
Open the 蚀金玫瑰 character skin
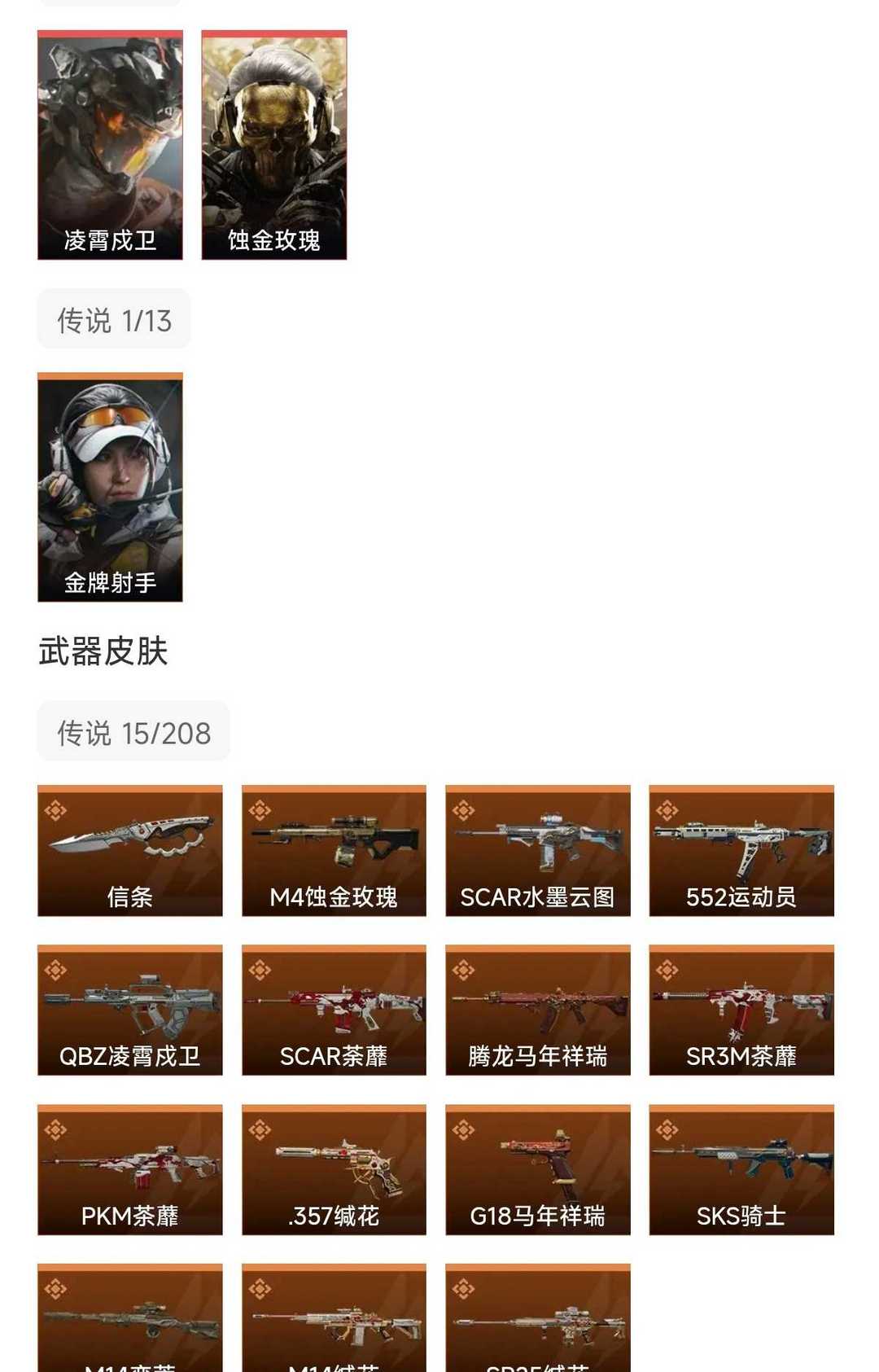[273, 143]
